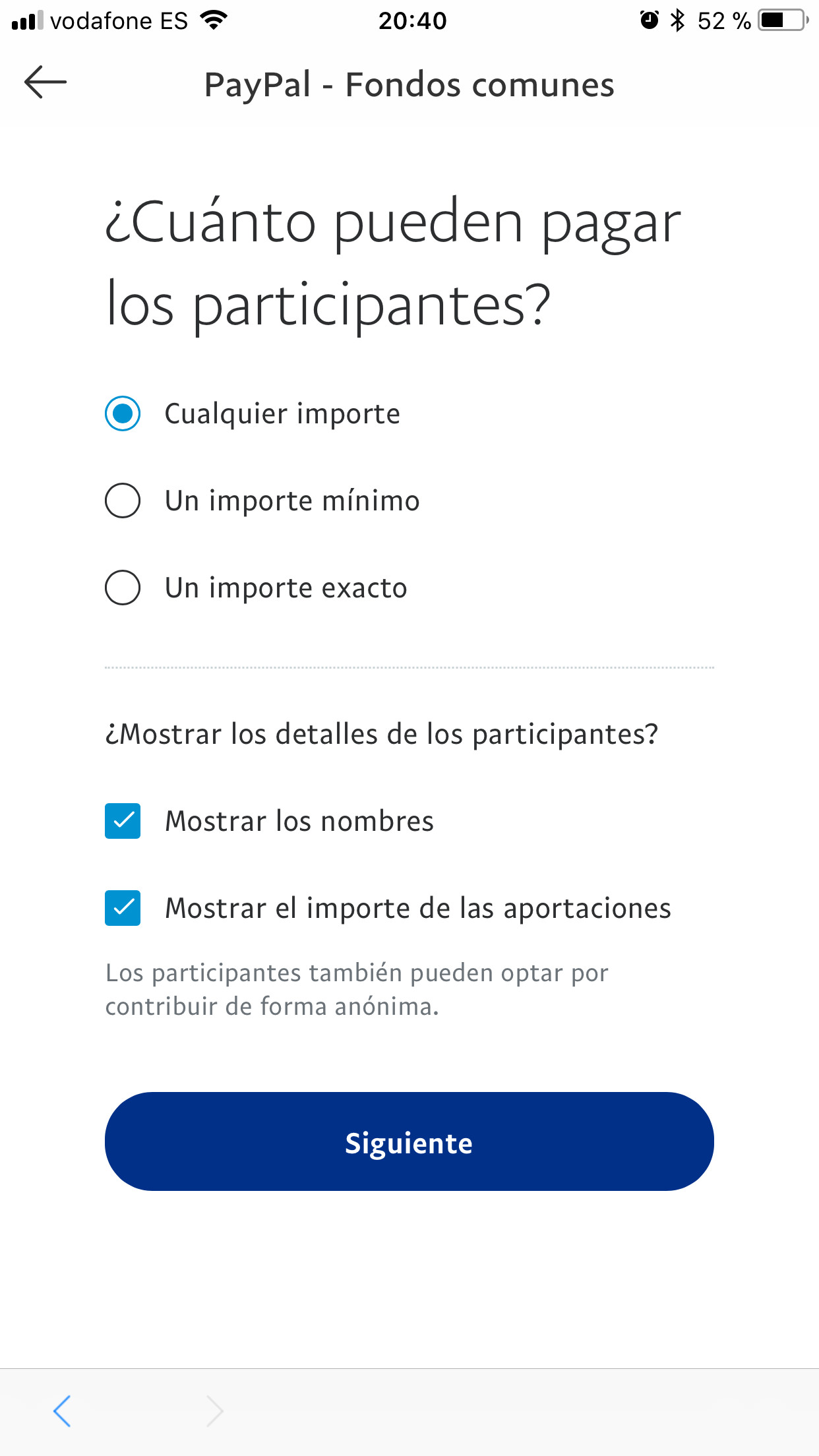This screenshot has height=1456, width=819.
Task: Go back using the top-left arrow
Action: [45, 82]
